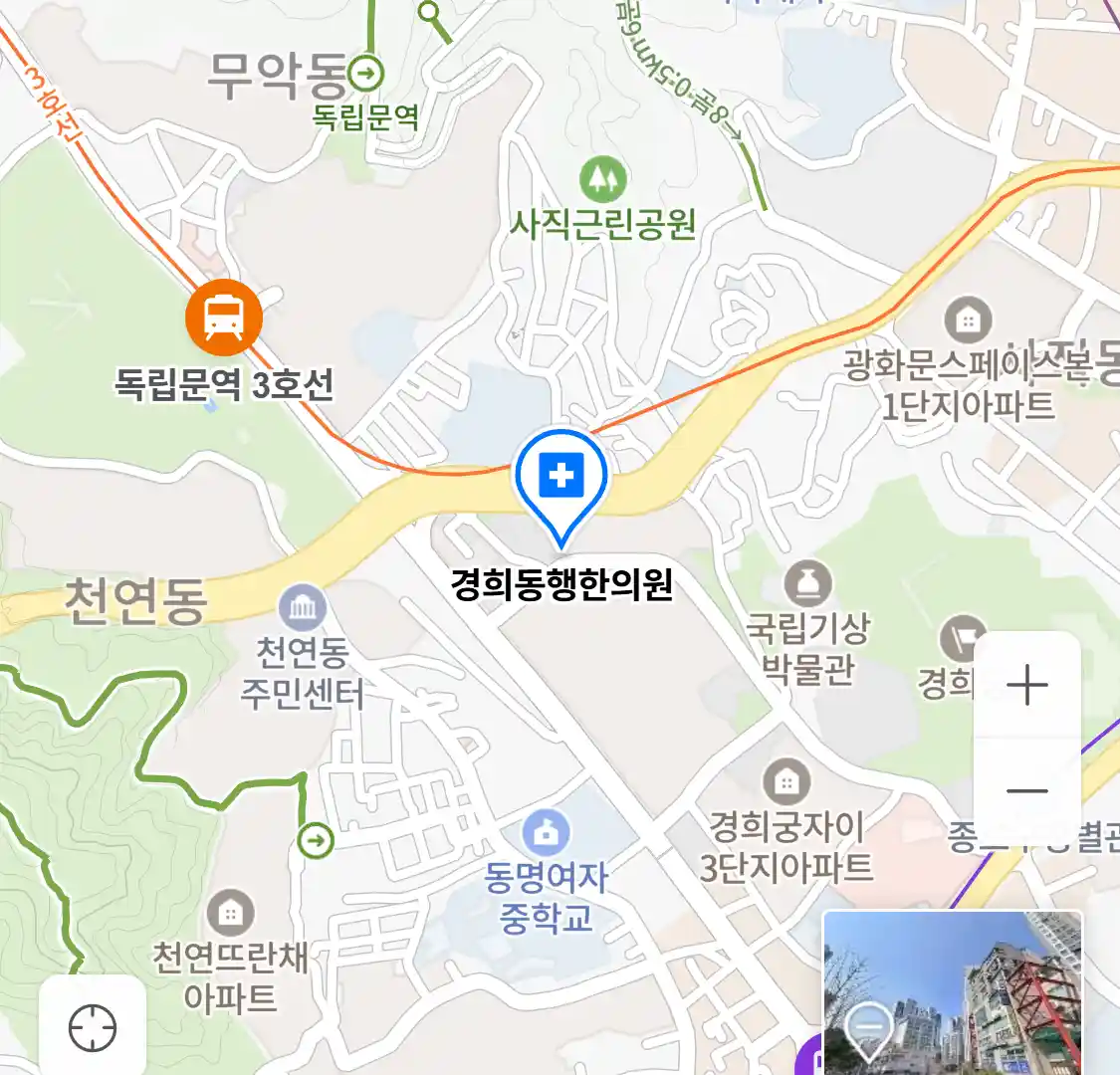Zoom out with the minus button
Viewport: 1120px width, 1075px height.
1026,792
